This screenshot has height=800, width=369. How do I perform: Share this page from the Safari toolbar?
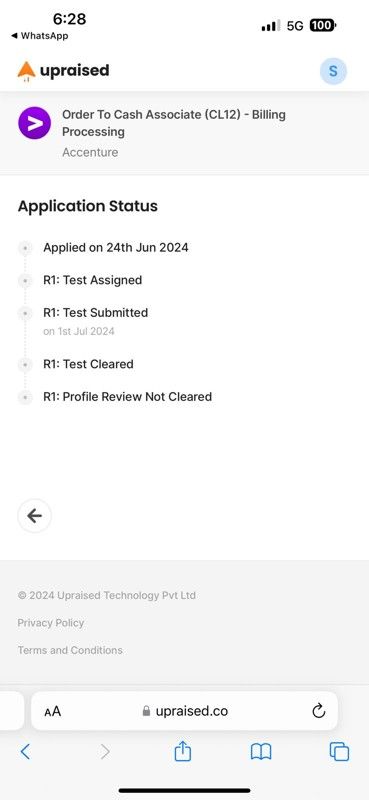coord(183,751)
